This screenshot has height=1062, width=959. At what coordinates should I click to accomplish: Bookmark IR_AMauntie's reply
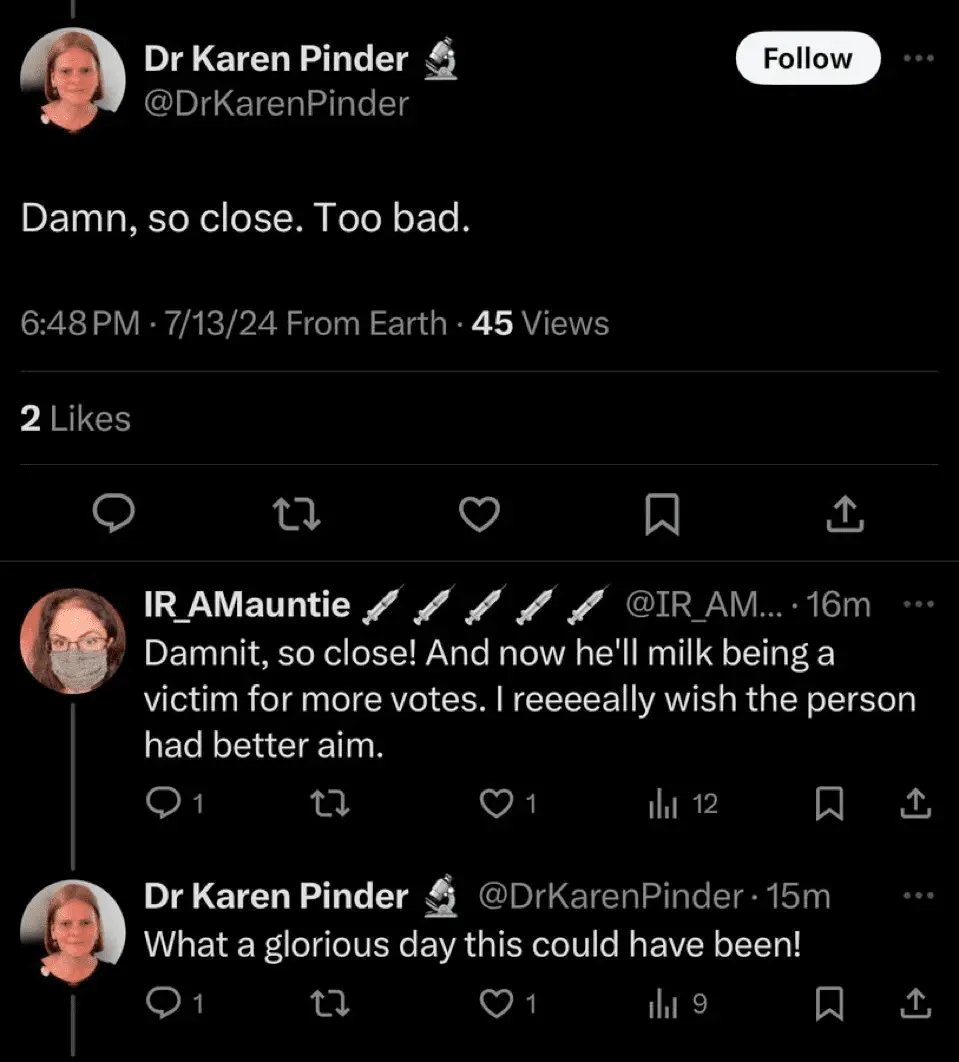[x=826, y=804]
